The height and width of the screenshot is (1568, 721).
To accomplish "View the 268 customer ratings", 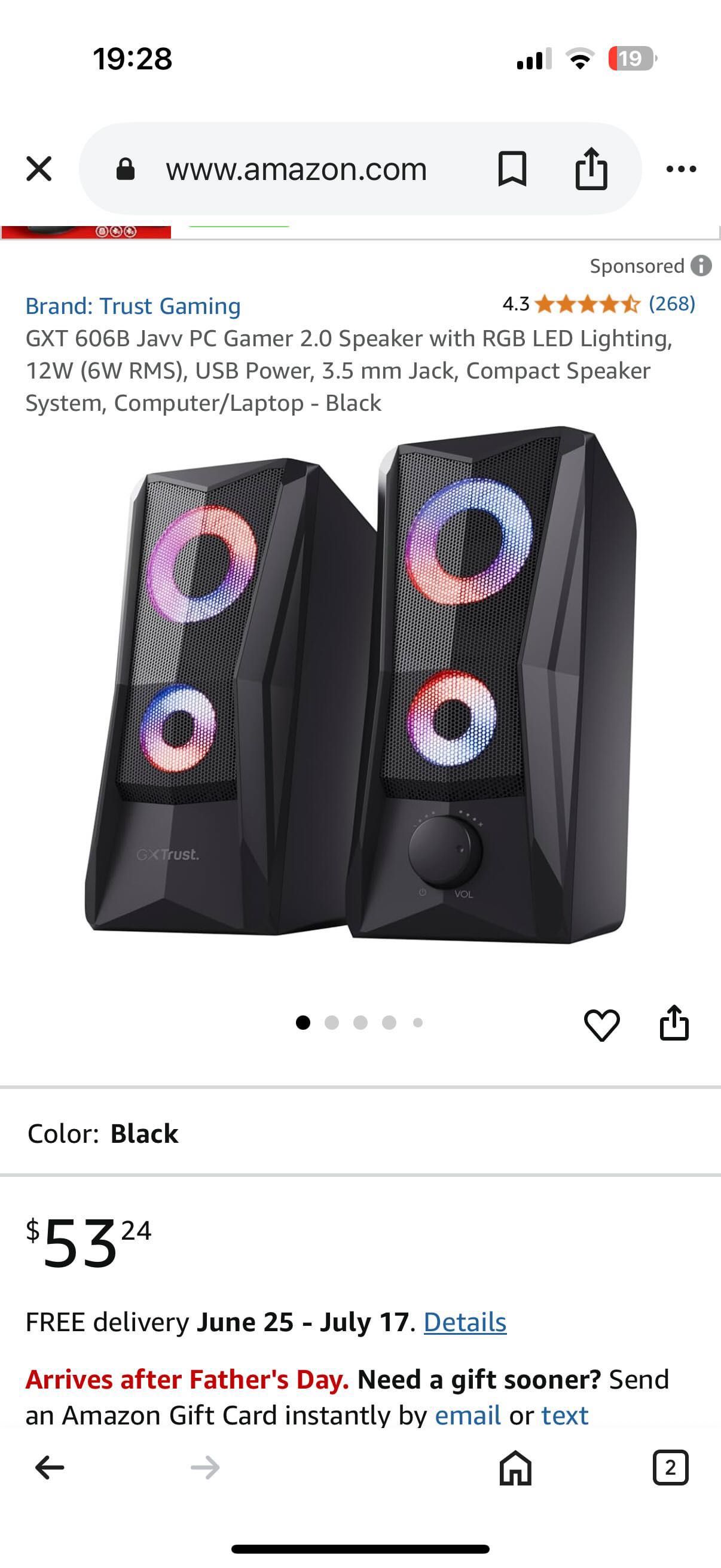I will tap(671, 303).
